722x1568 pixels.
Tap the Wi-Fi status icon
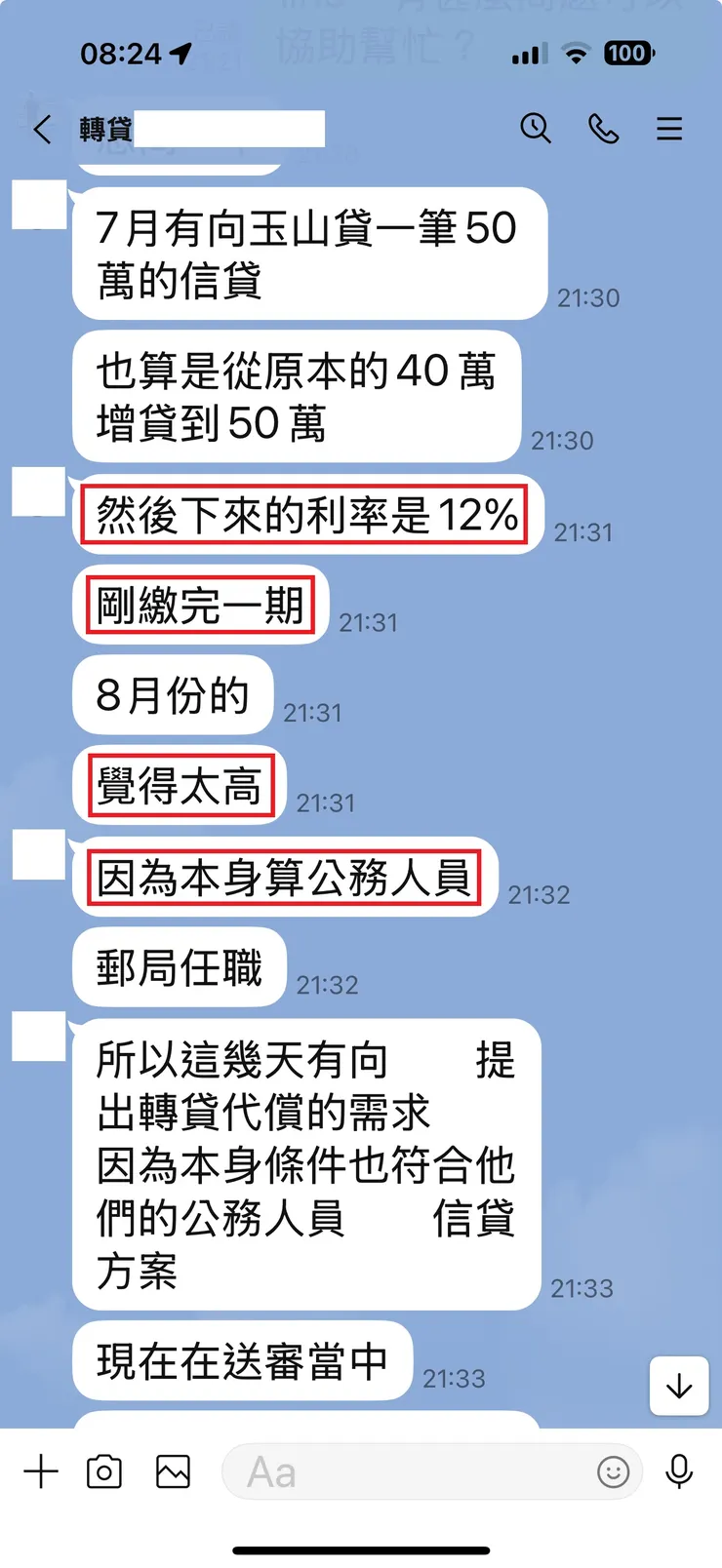tap(574, 54)
